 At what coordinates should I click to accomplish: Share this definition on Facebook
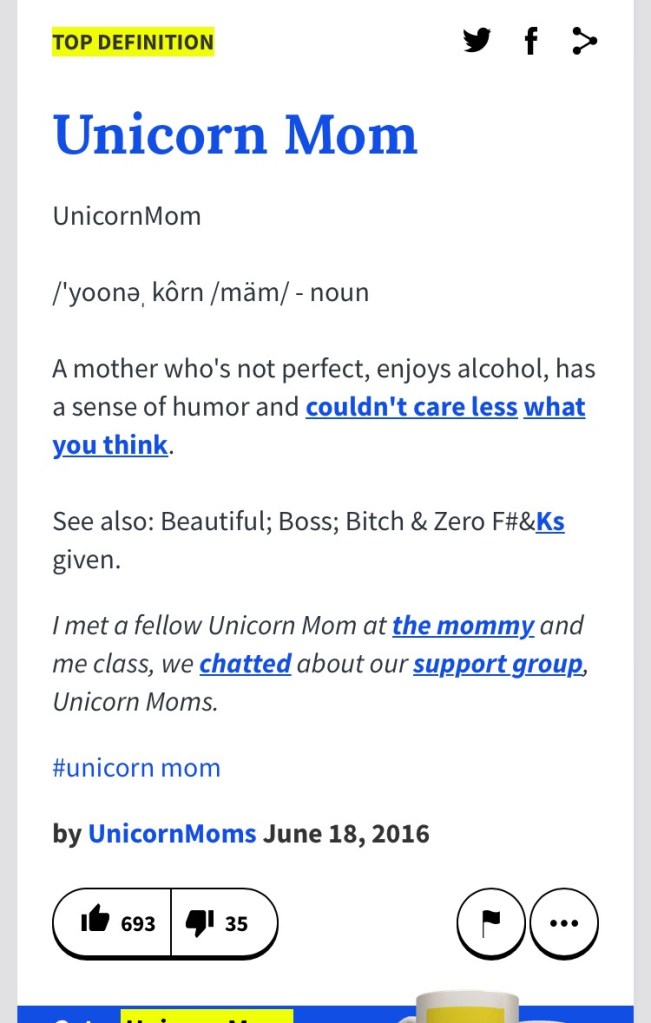530,41
